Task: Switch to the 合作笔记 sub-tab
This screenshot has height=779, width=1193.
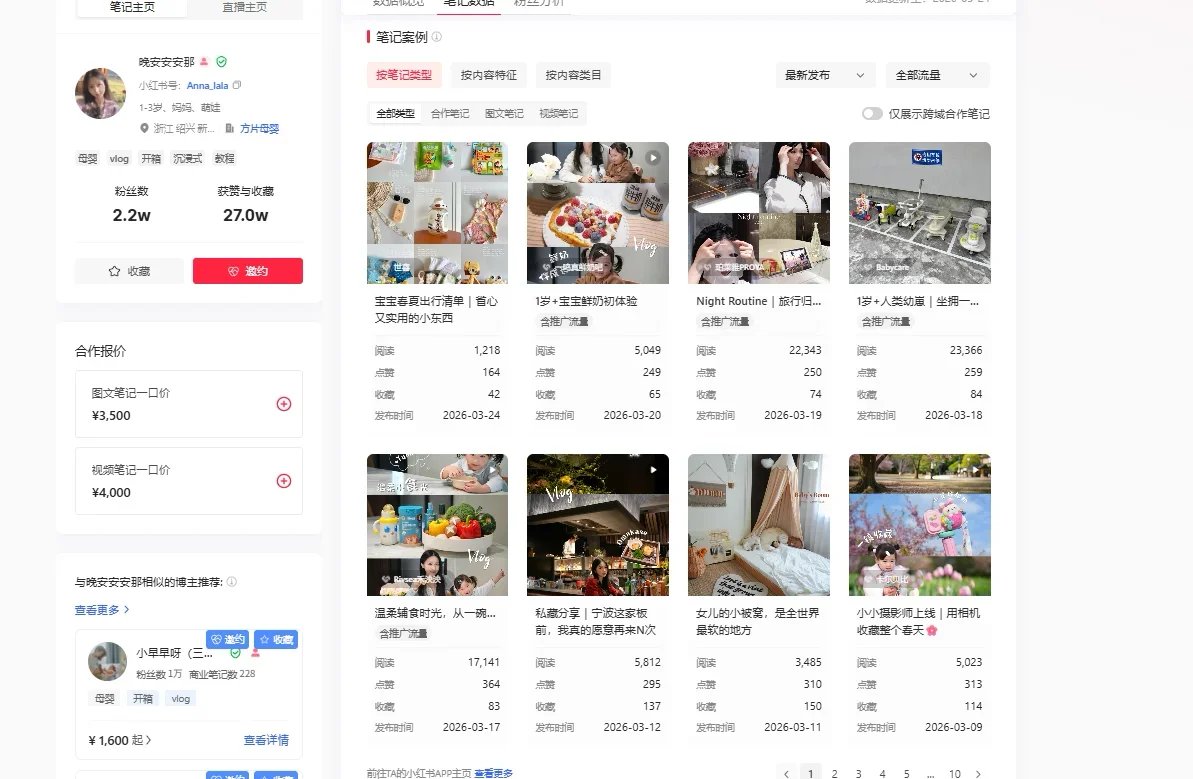Action: pyautogui.click(x=450, y=114)
